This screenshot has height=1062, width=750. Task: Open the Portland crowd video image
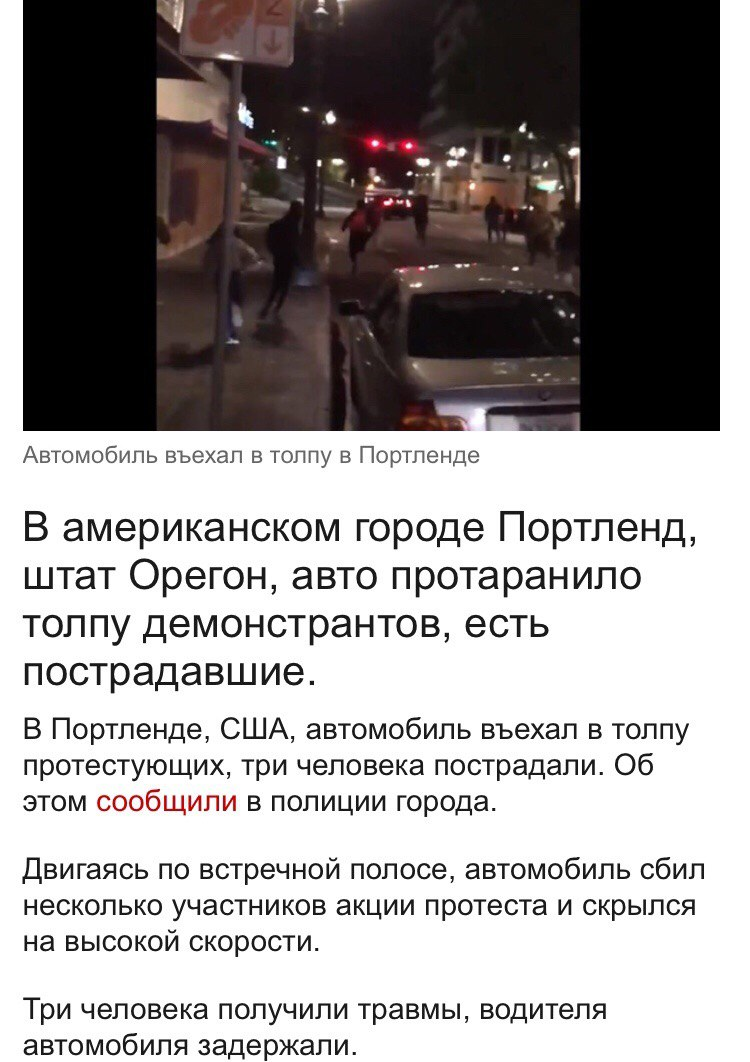pos(370,215)
